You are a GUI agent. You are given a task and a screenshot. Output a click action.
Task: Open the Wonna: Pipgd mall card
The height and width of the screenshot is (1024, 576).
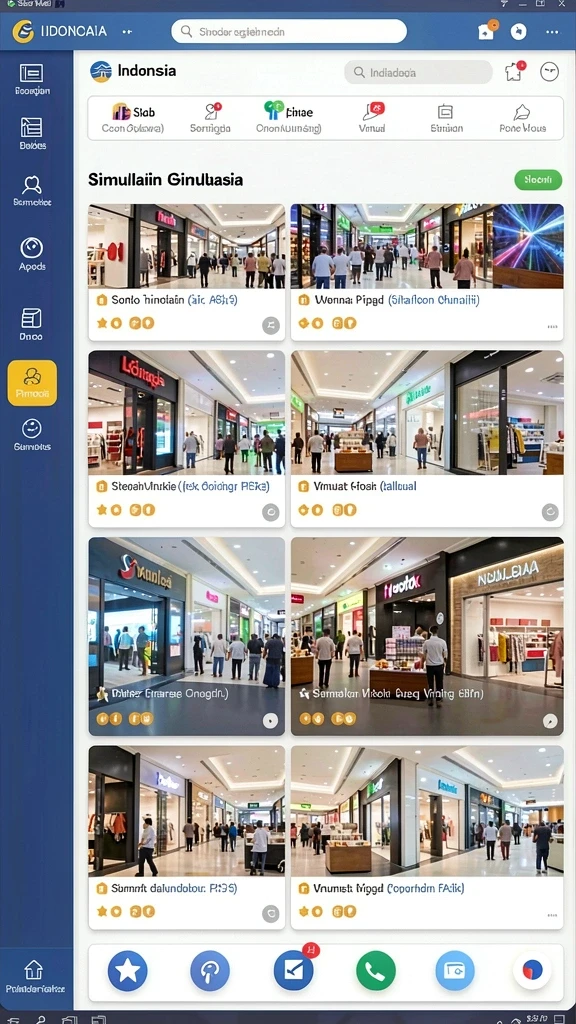[427, 272]
